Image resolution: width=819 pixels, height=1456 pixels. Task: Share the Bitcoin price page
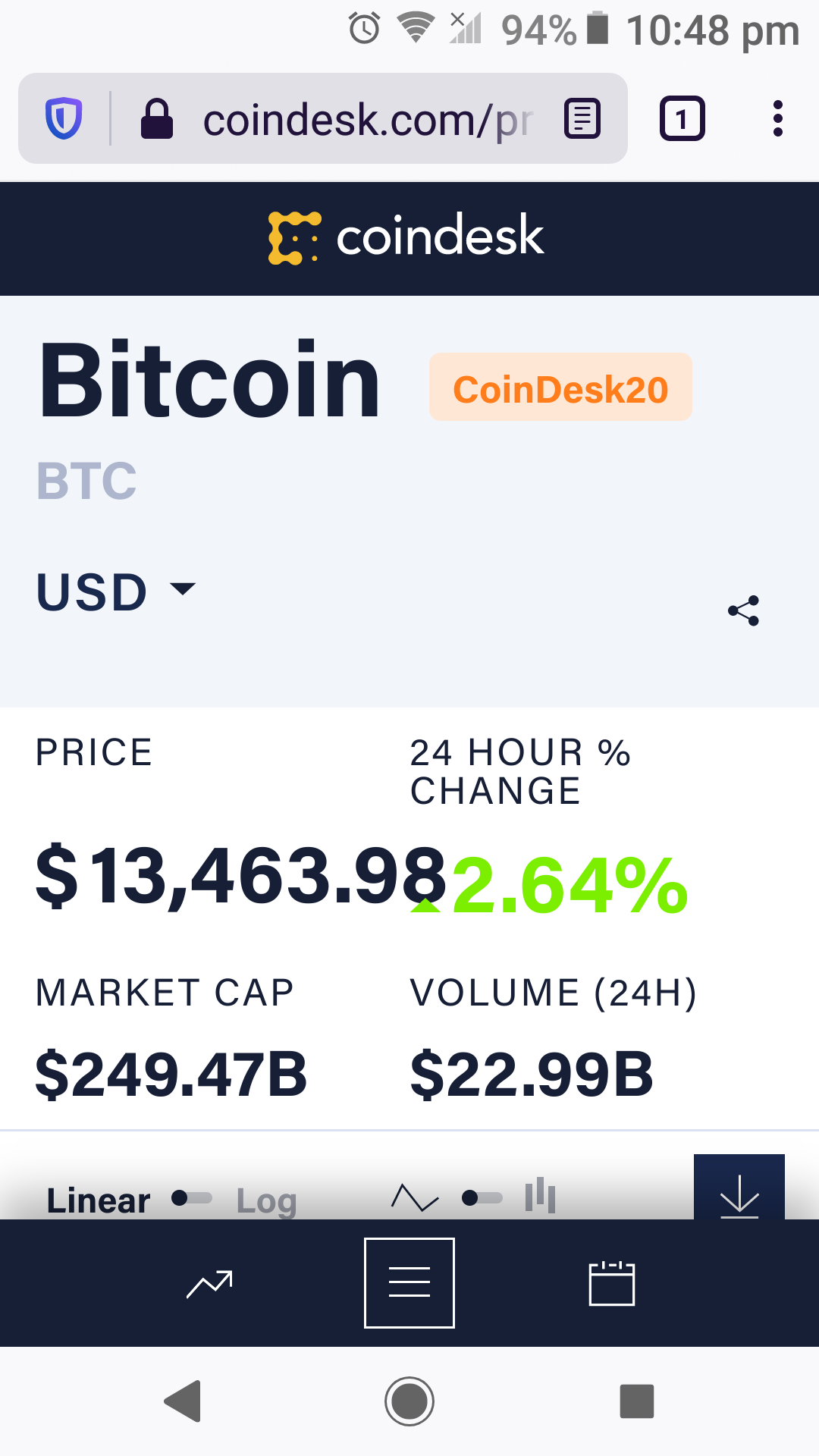[743, 610]
